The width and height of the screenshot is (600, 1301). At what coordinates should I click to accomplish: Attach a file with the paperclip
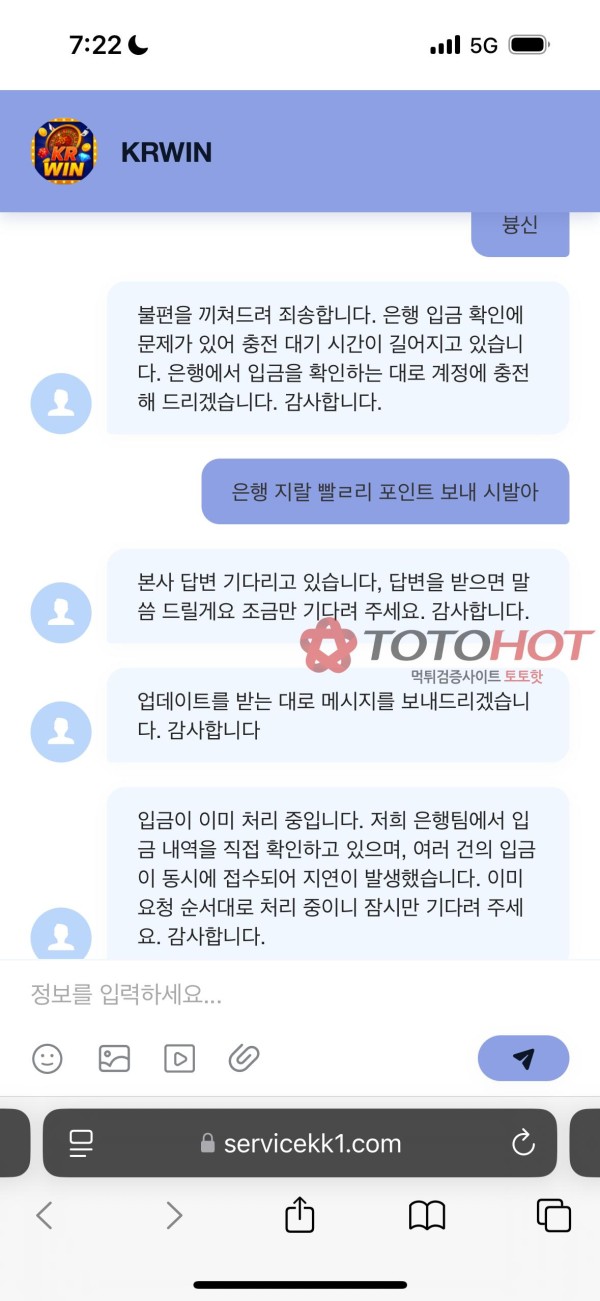pyautogui.click(x=244, y=1058)
